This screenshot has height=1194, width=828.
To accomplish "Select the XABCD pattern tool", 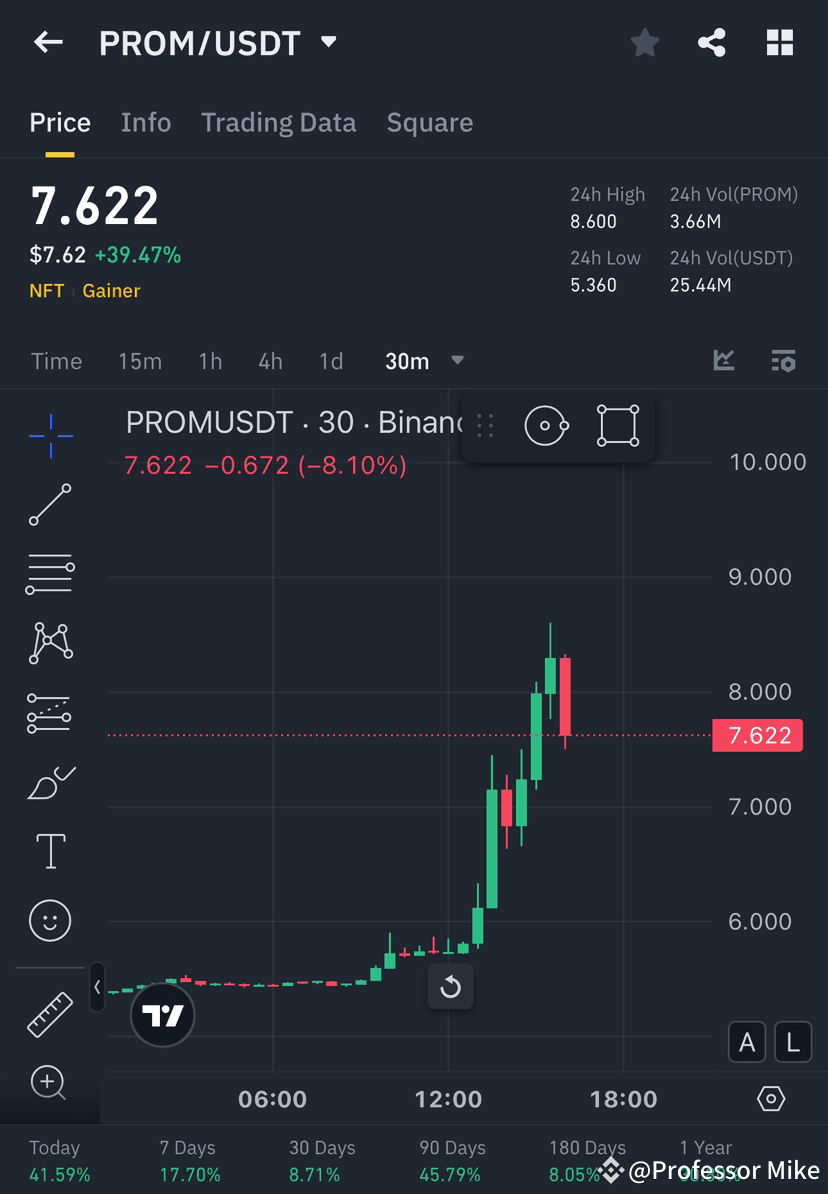I will [50, 643].
